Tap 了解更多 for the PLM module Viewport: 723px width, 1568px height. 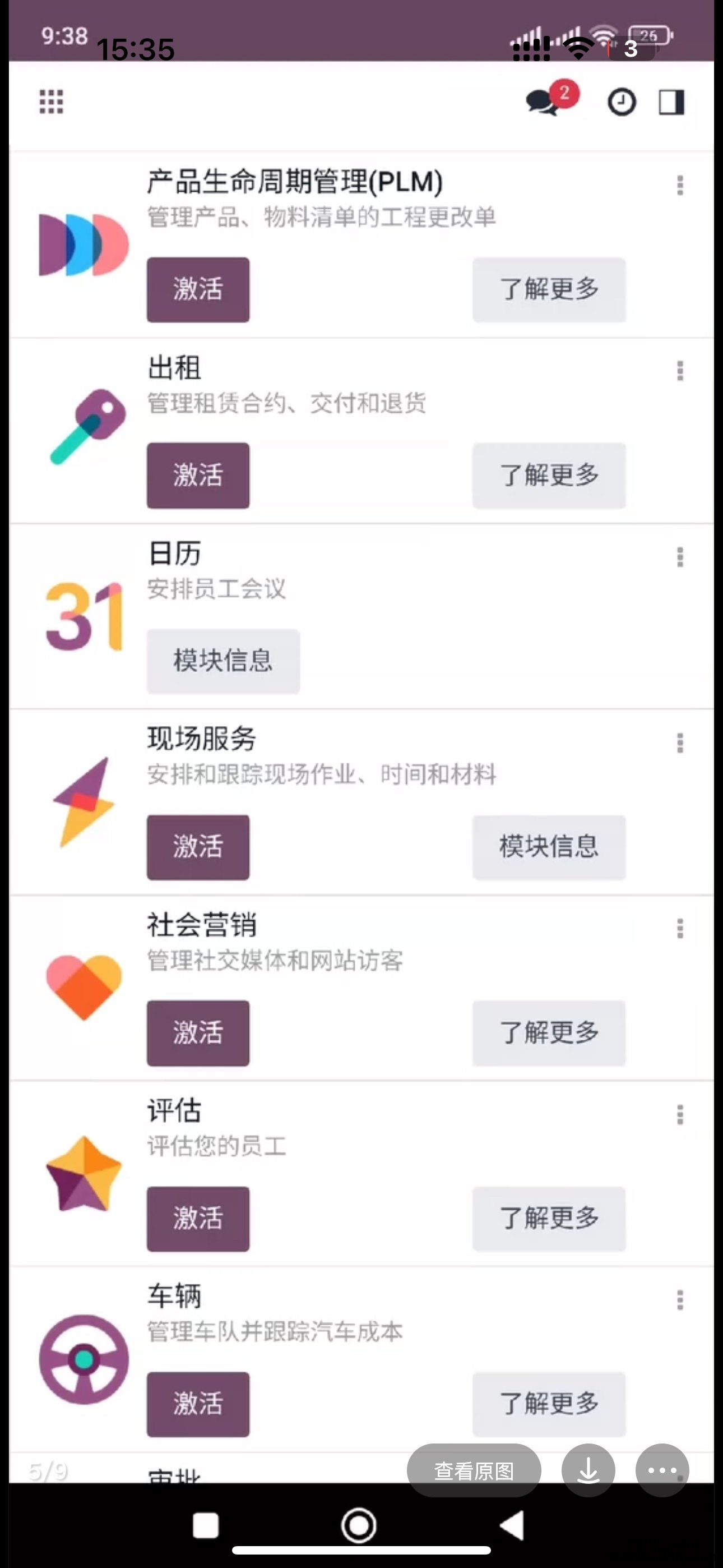pyautogui.click(x=549, y=290)
